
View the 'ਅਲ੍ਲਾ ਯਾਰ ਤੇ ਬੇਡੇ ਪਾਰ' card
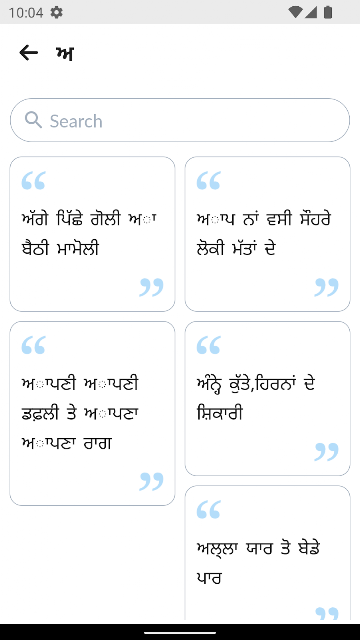[267, 553]
